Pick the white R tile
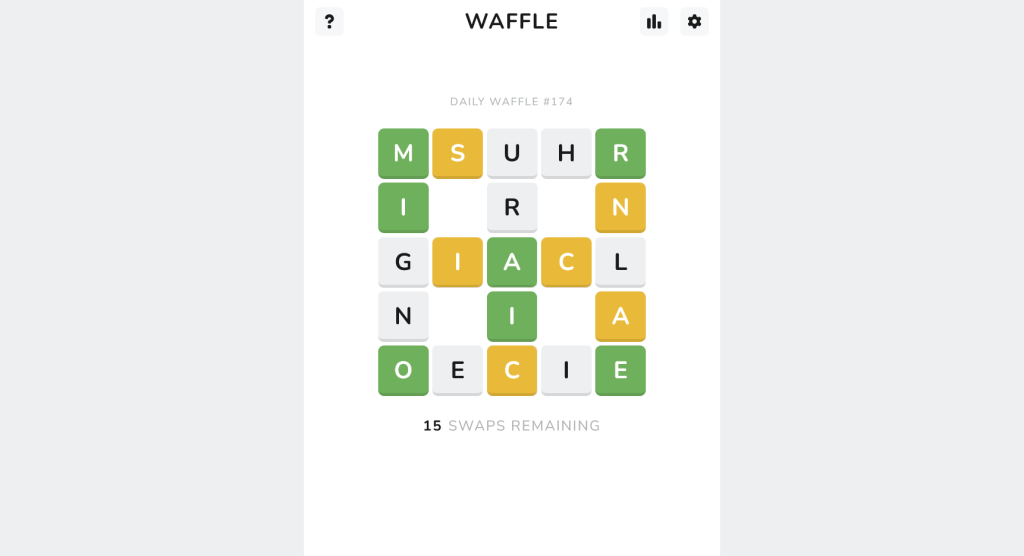 point(512,207)
